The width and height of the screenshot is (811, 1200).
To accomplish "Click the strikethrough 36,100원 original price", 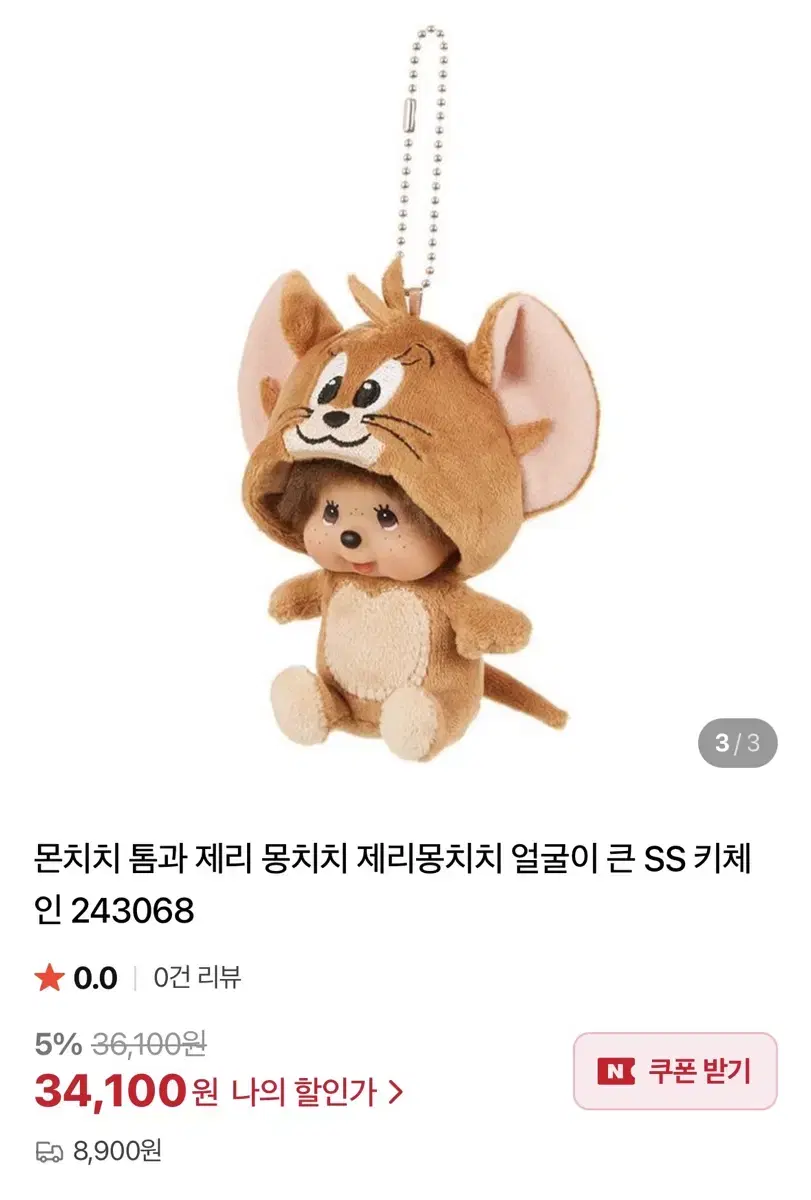I will click(x=146, y=1040).
